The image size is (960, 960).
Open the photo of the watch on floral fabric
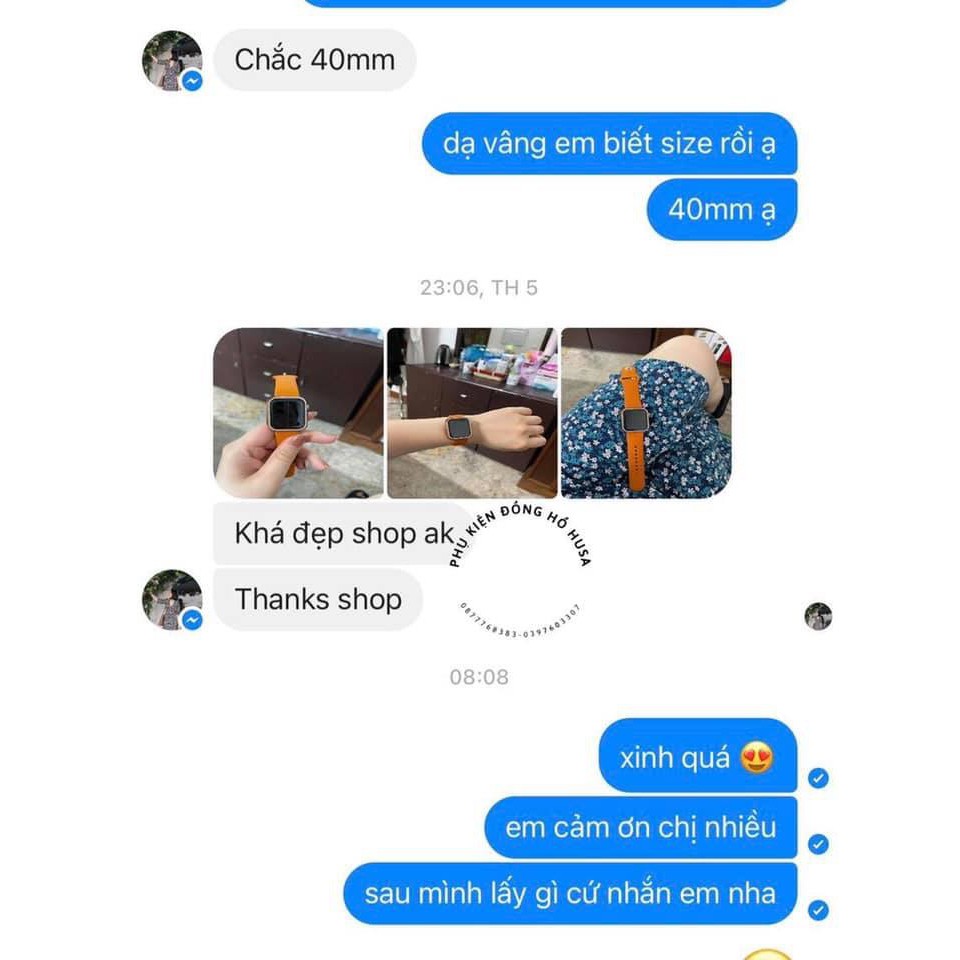646,413
